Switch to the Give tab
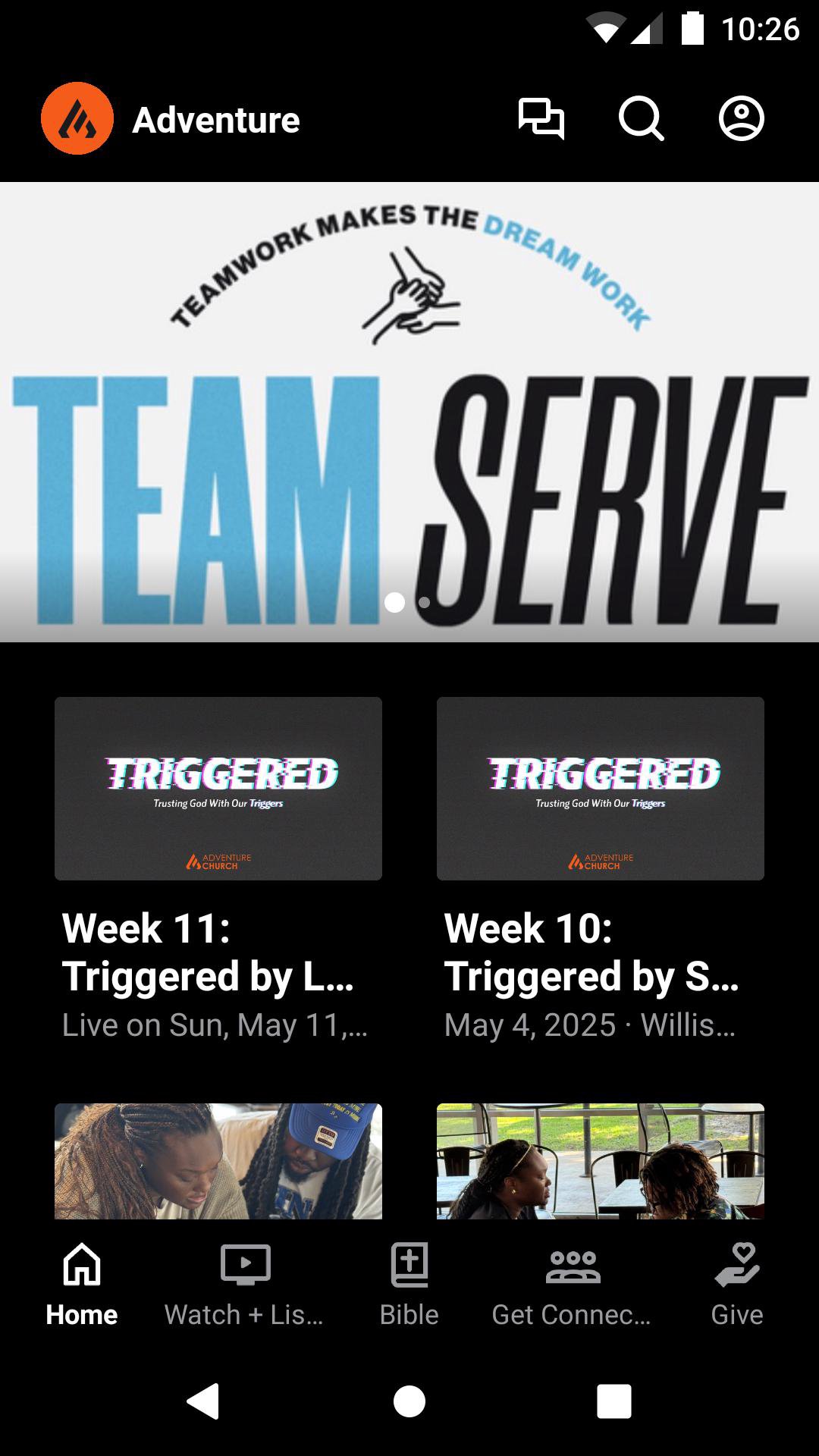819x1456 pixels. click(x=736, y=1282)
